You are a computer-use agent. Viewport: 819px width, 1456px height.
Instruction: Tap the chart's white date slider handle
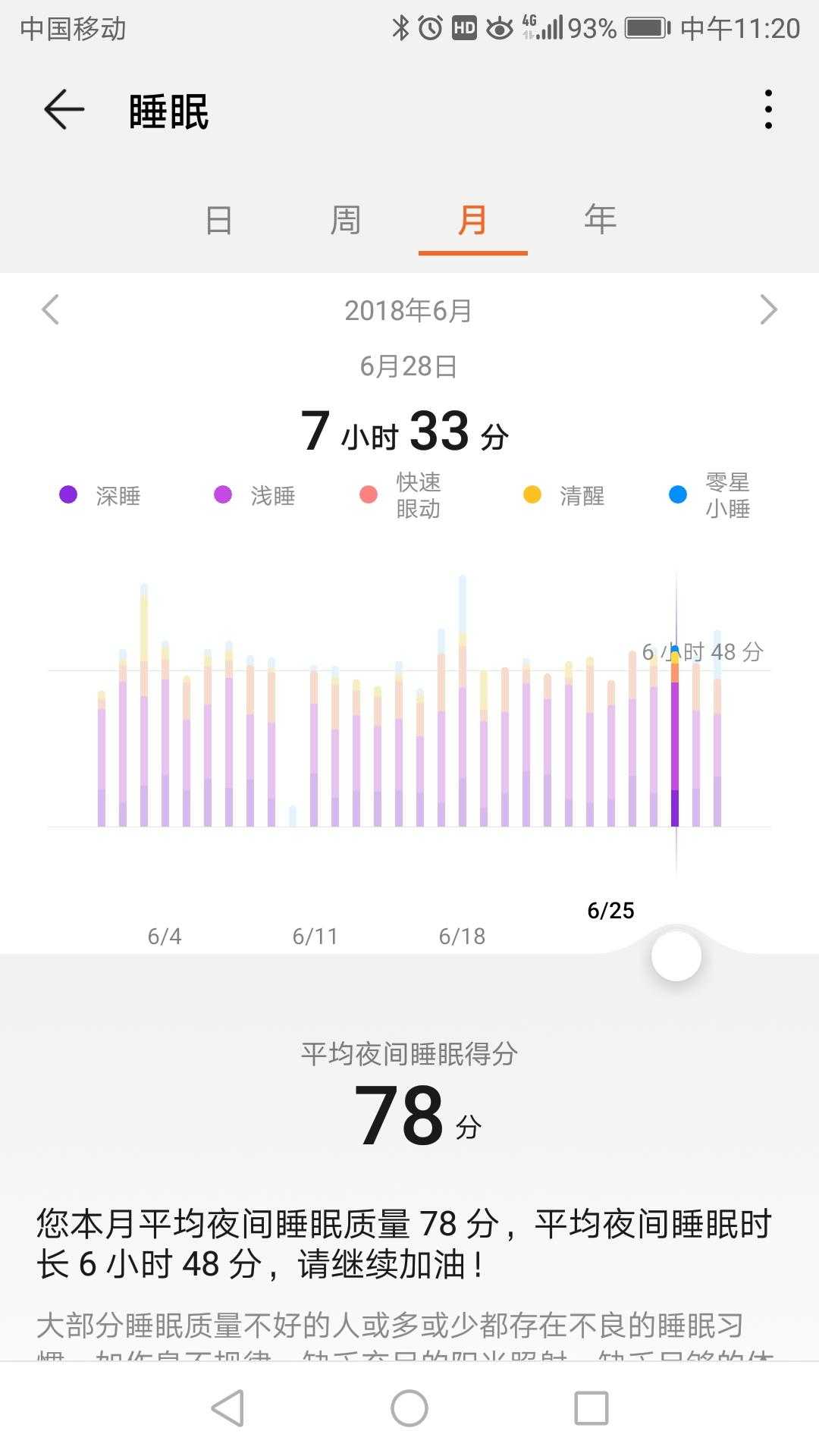(676, 956)
